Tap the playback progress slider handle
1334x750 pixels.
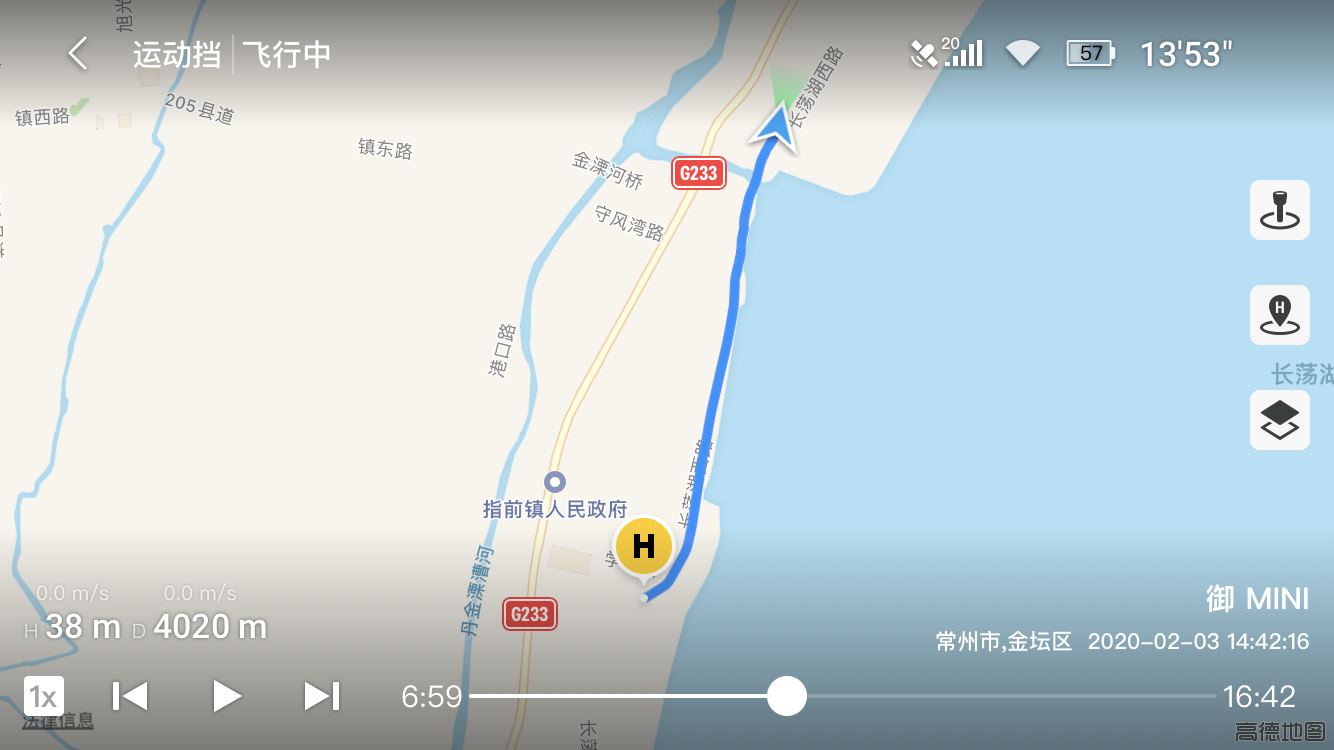pos(787,696)
